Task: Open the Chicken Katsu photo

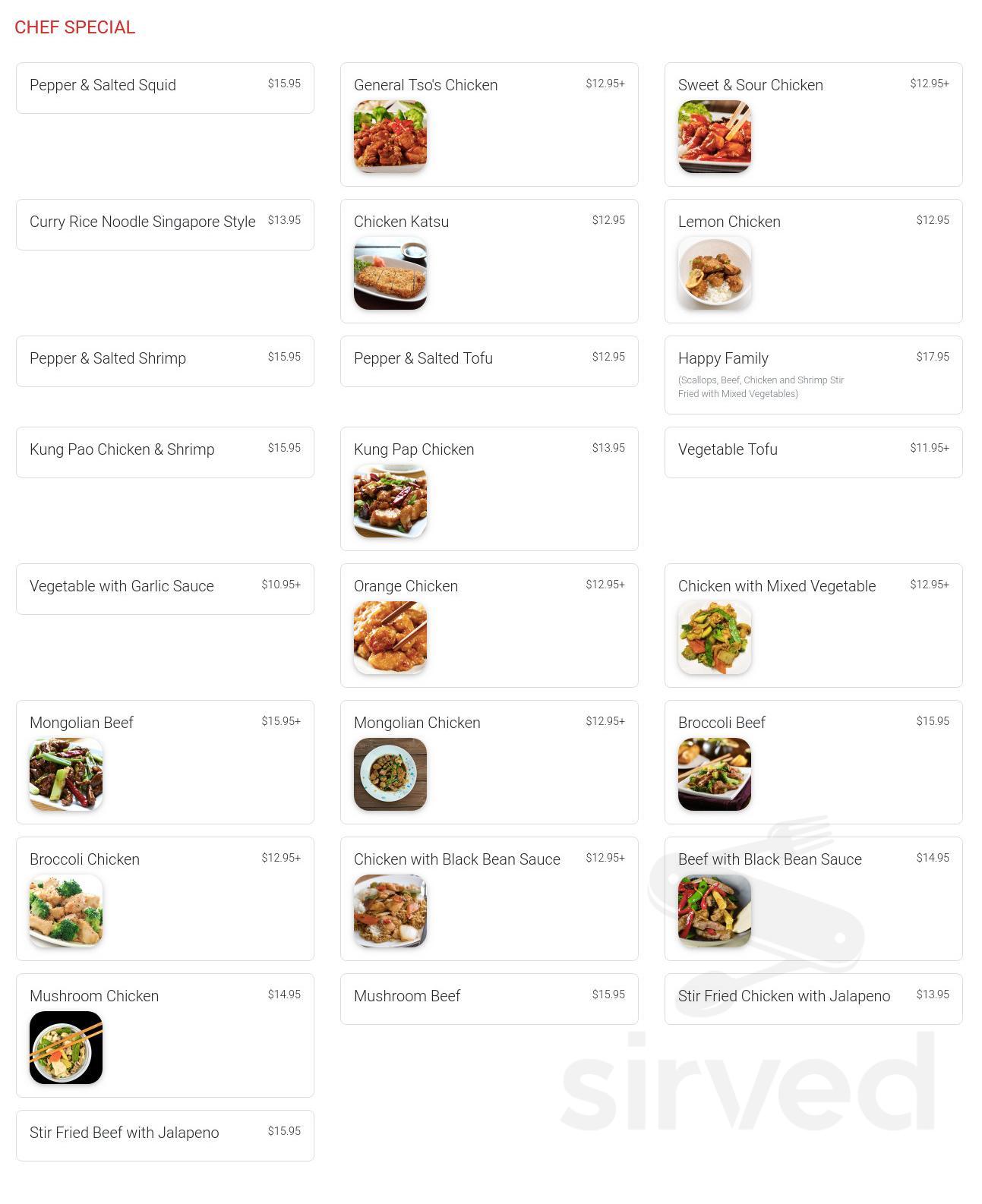Action: [x=390, y=273]
